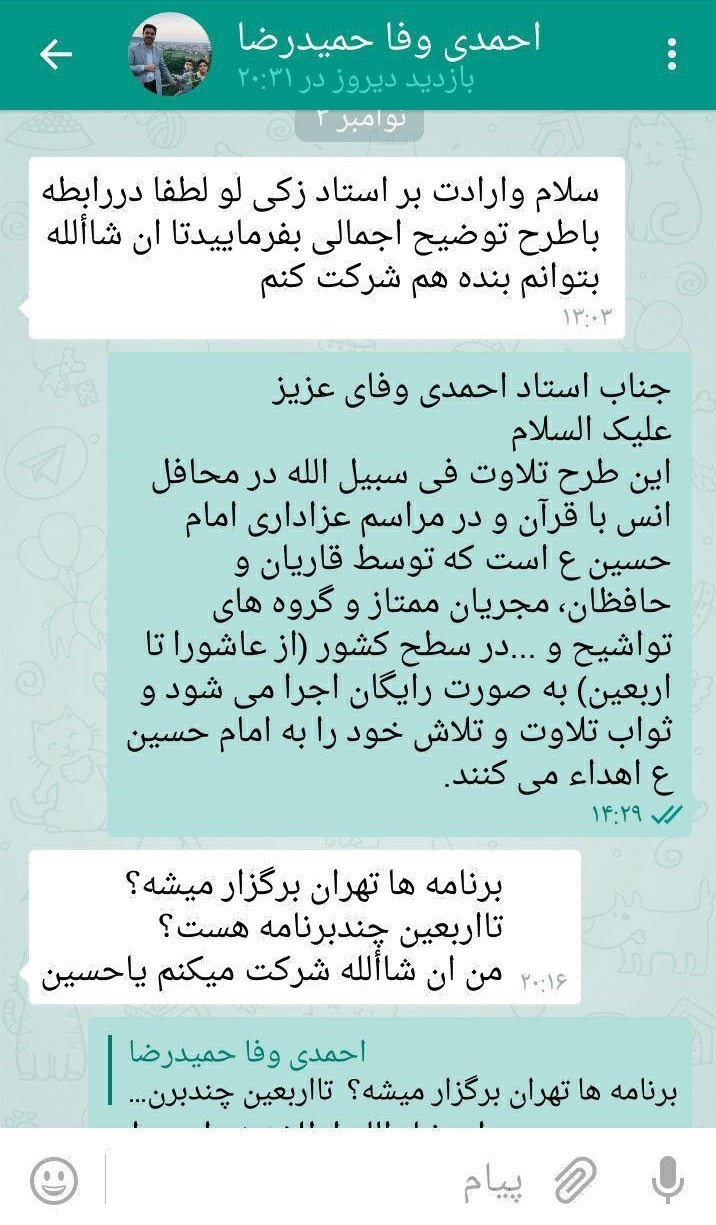
Task: Go back using the top arrow
Action: pyautogui.click(x=55, y=55)
